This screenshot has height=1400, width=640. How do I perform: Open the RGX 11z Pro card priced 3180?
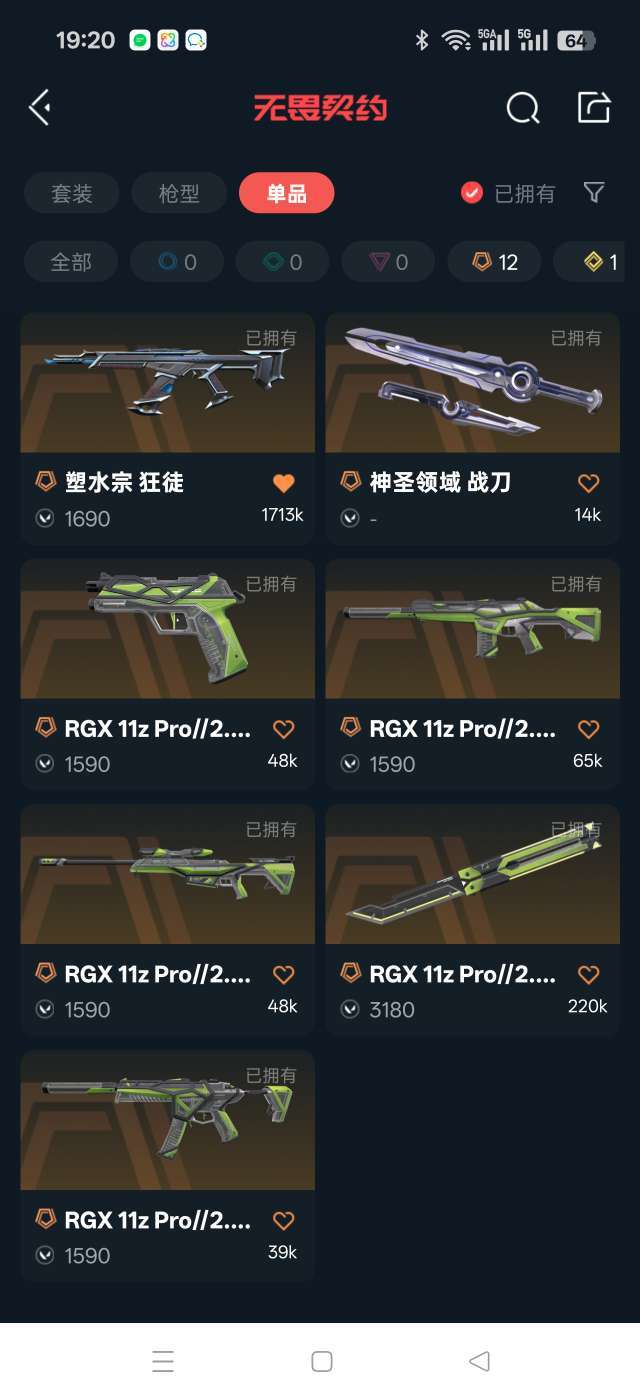[x=472, y=920]
